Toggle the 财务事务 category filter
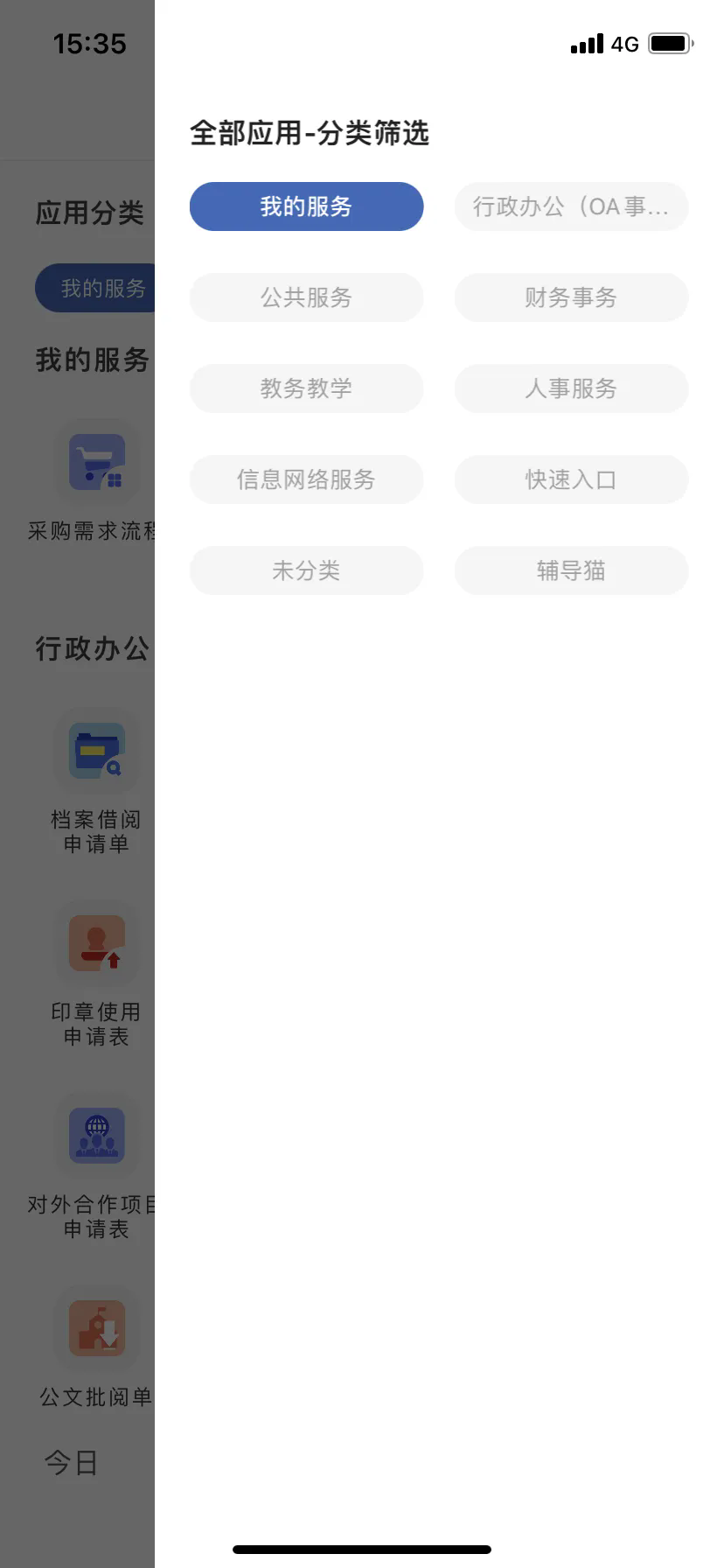Screen dimensions: 724x1568 click(x=571, y=297)
